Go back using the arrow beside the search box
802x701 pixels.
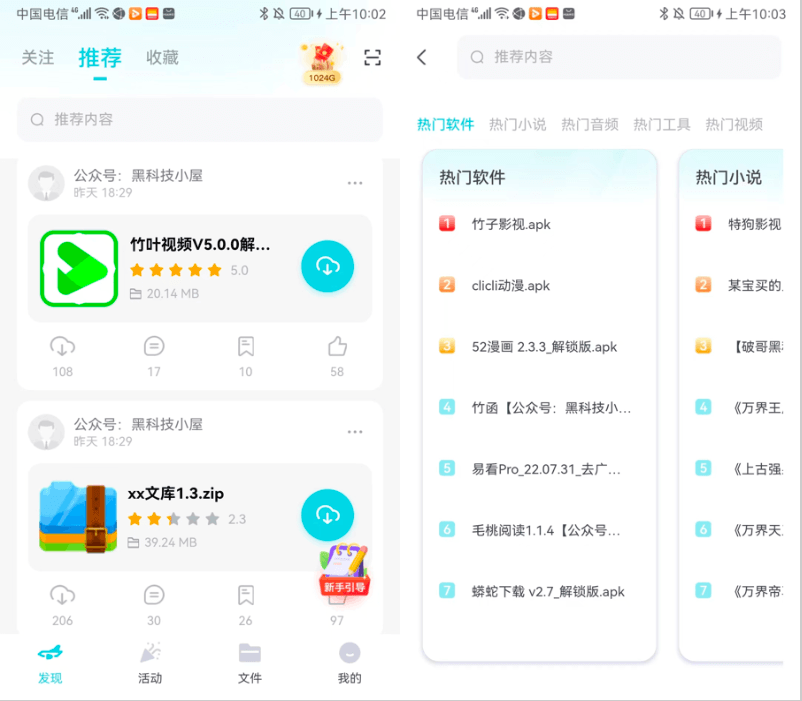pyautogui.click(x=422, y=58)
